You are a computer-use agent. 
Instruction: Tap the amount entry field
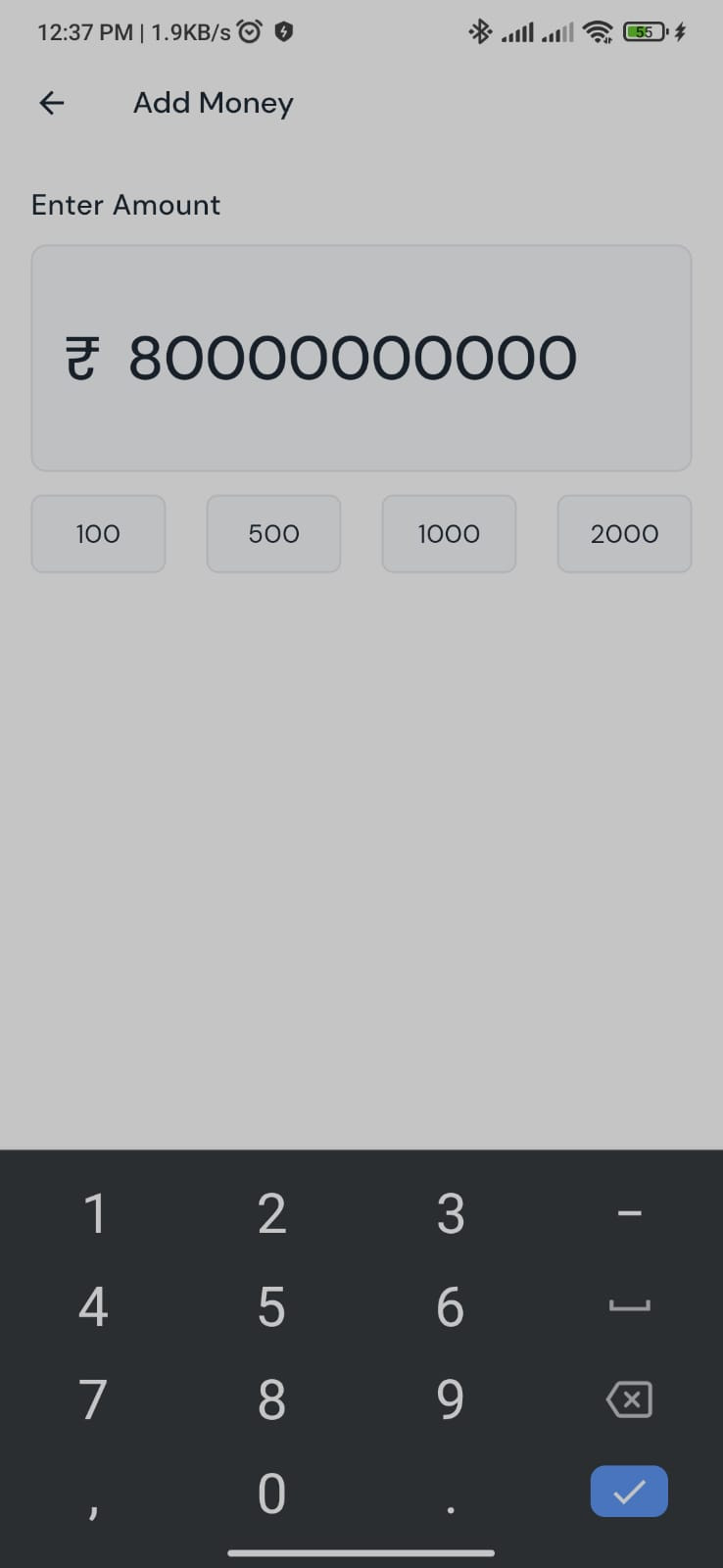[x=361, y=358]
